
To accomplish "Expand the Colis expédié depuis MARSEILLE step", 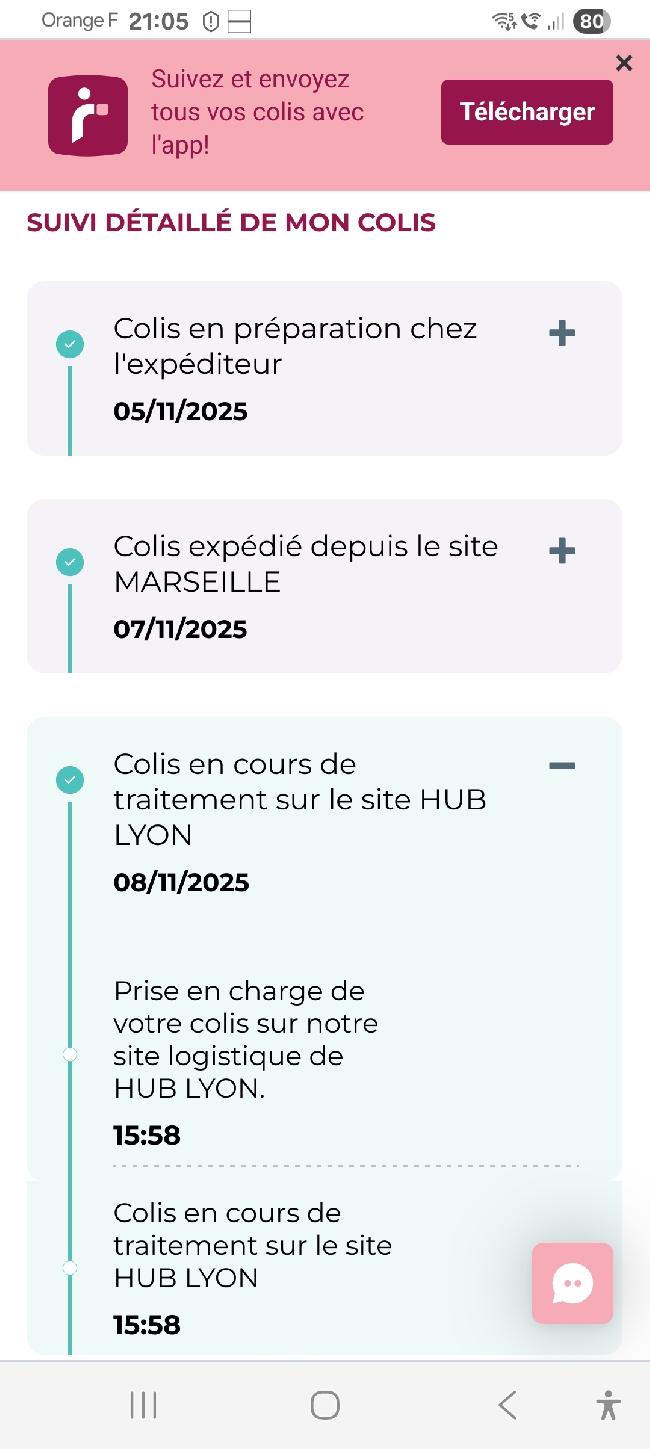I will [x=562, y=551].
